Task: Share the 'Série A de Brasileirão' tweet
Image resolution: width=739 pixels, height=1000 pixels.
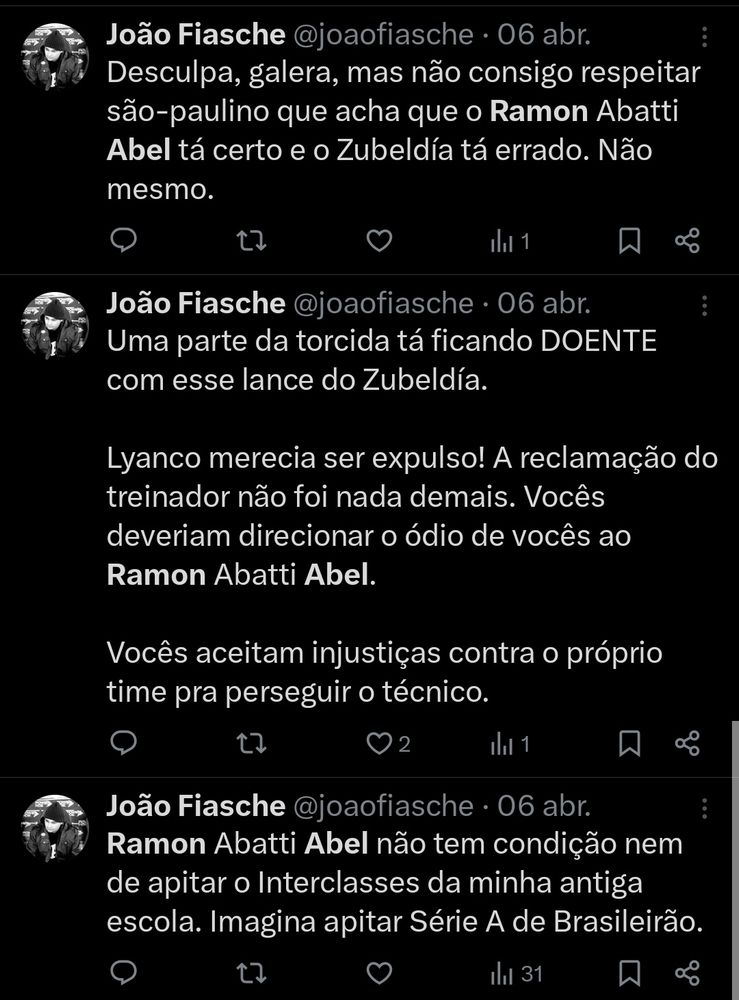Action: tap(687, 972)
